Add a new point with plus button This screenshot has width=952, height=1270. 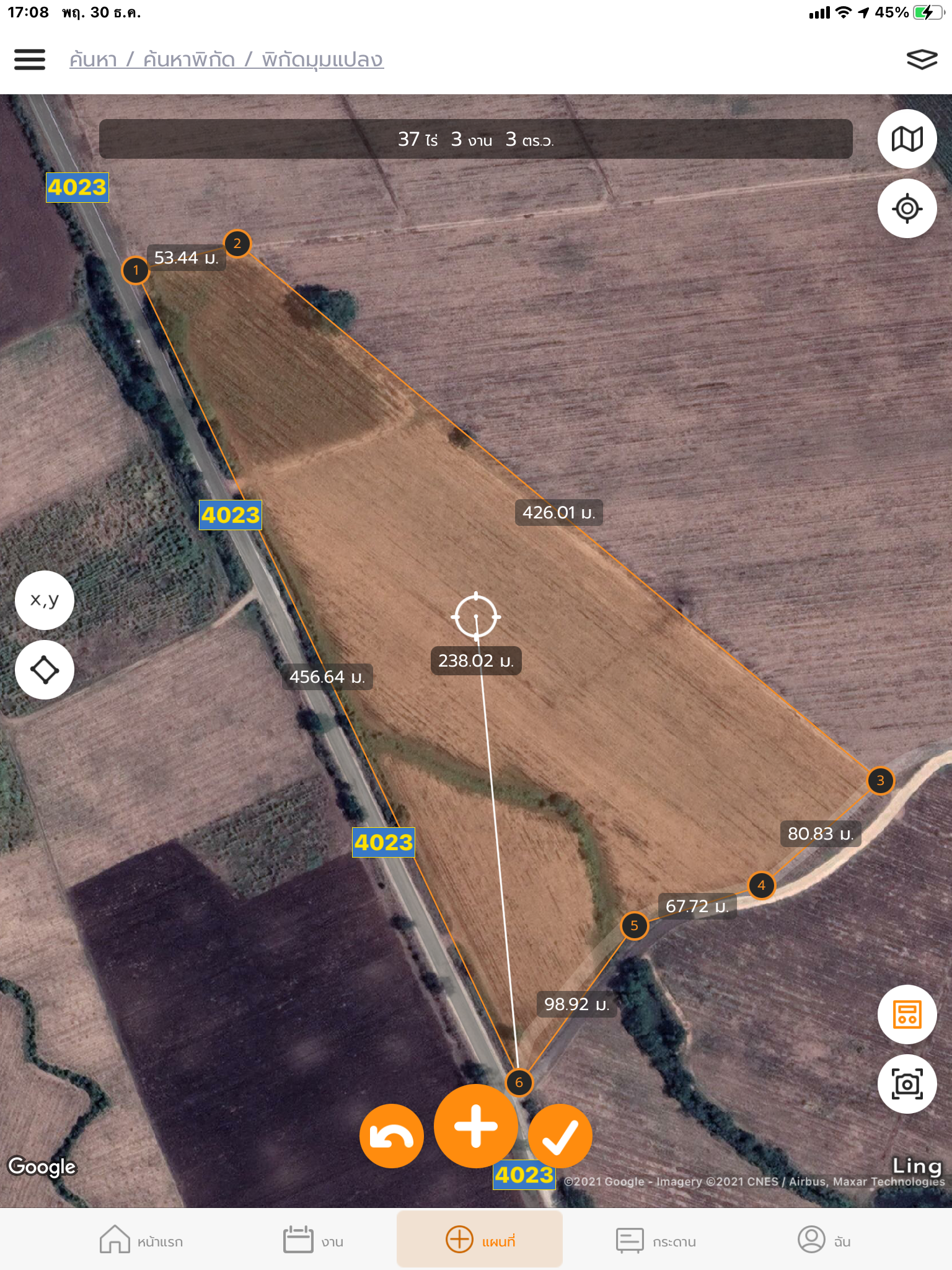pos(476,1126)
